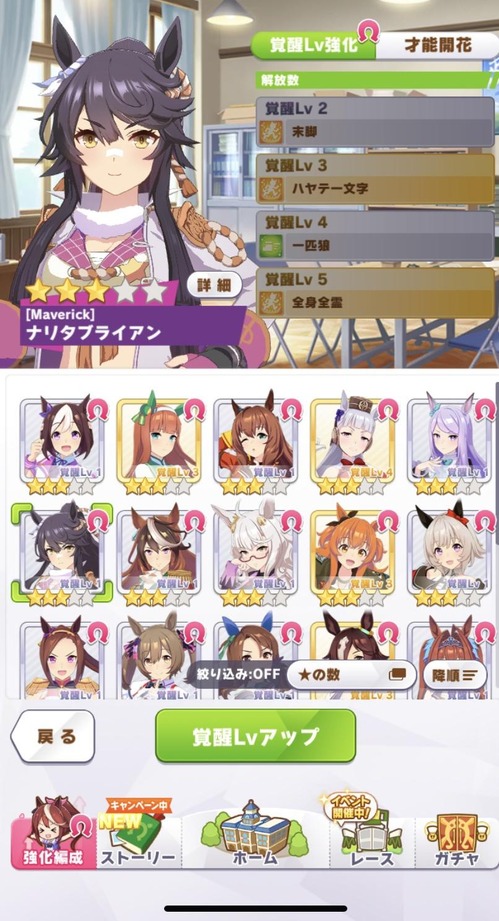This screenshot has width=499, height=921.
Task: Toggle the 降順 sort order
Action: pos(454,675)
